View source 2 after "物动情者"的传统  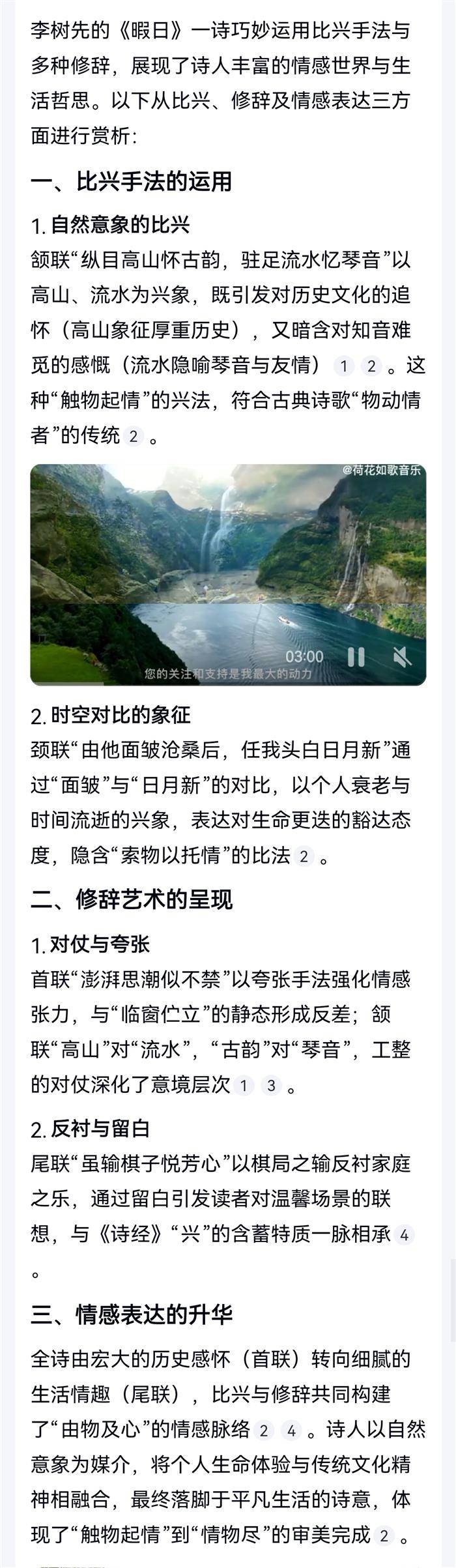click(133, 436)
